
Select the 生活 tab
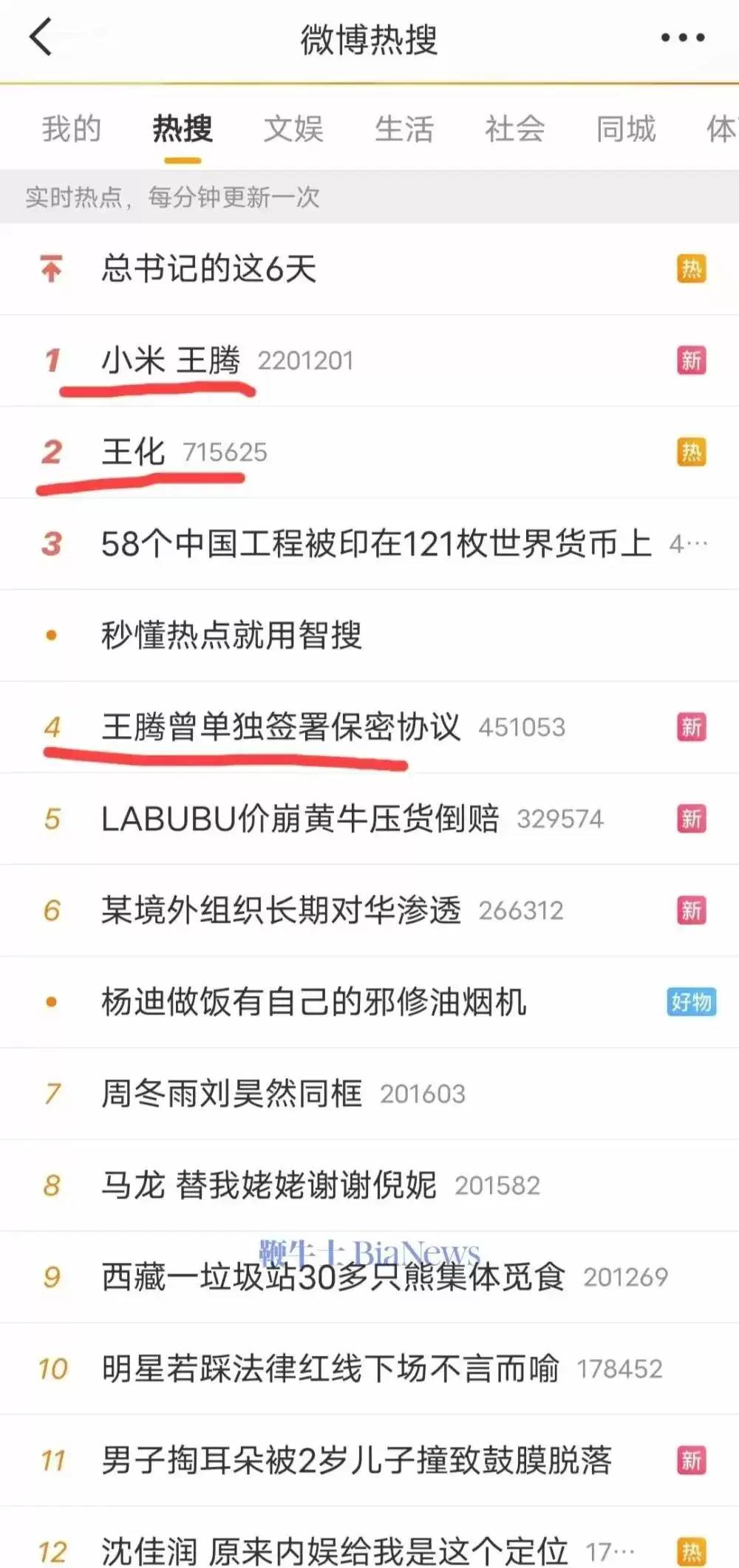pos(404,129)
